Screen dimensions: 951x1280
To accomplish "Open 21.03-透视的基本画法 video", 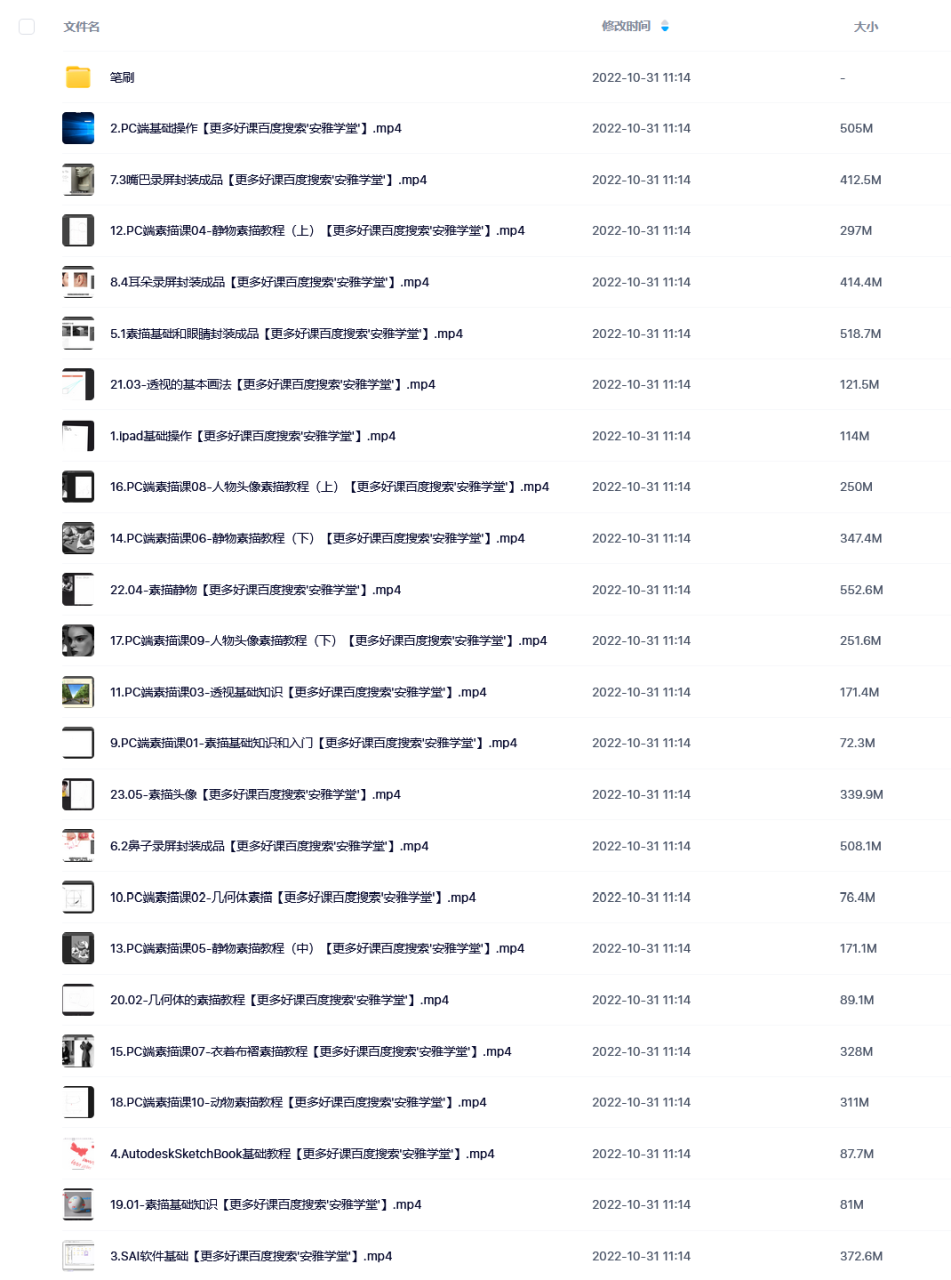I will pyautogui.click(x=272, y=384).
